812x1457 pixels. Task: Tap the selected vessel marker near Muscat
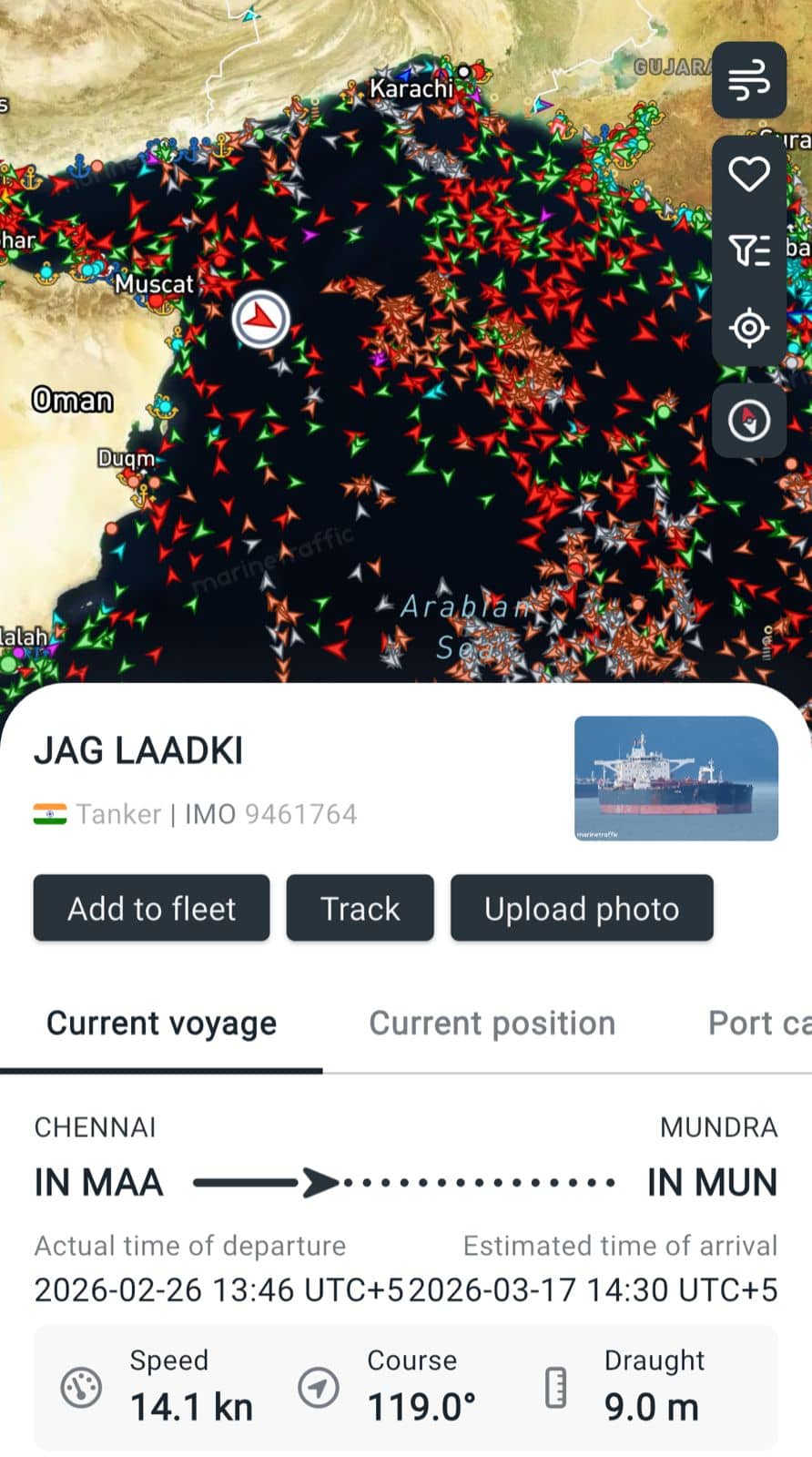click(260, 319)
